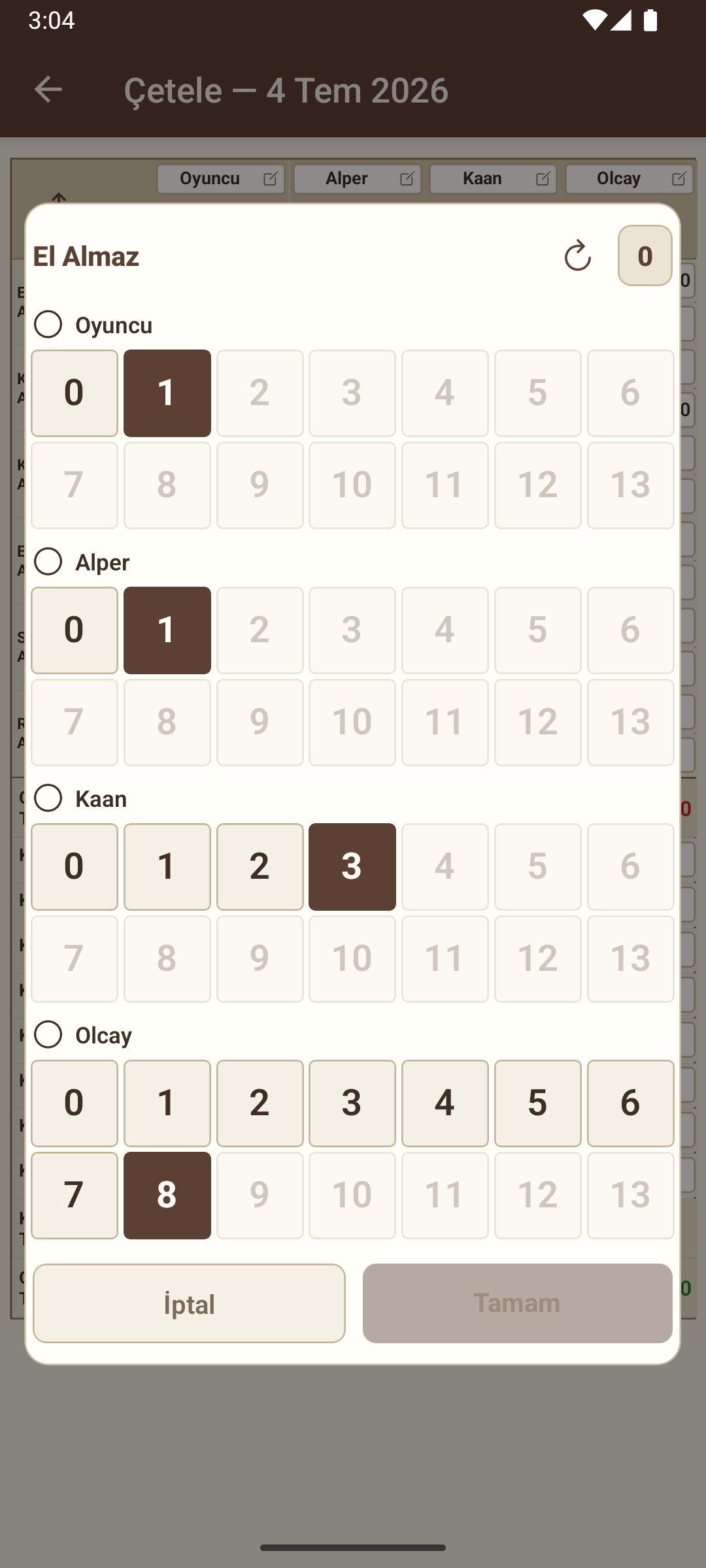Tap number 1 under Alper
706x1568 pixels.
167,630
